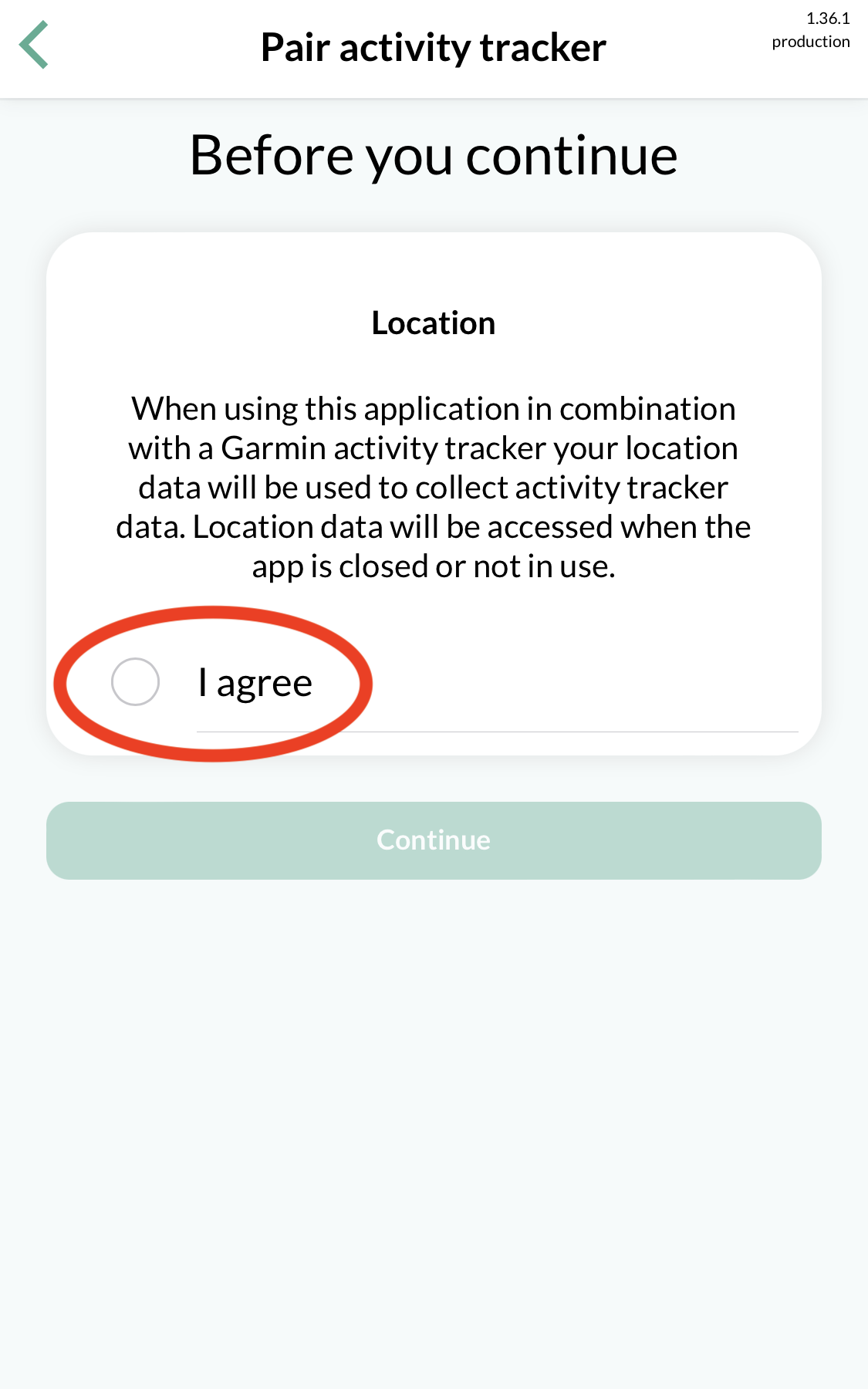Tap the Continue button
868x1389 pixels.
434,840
